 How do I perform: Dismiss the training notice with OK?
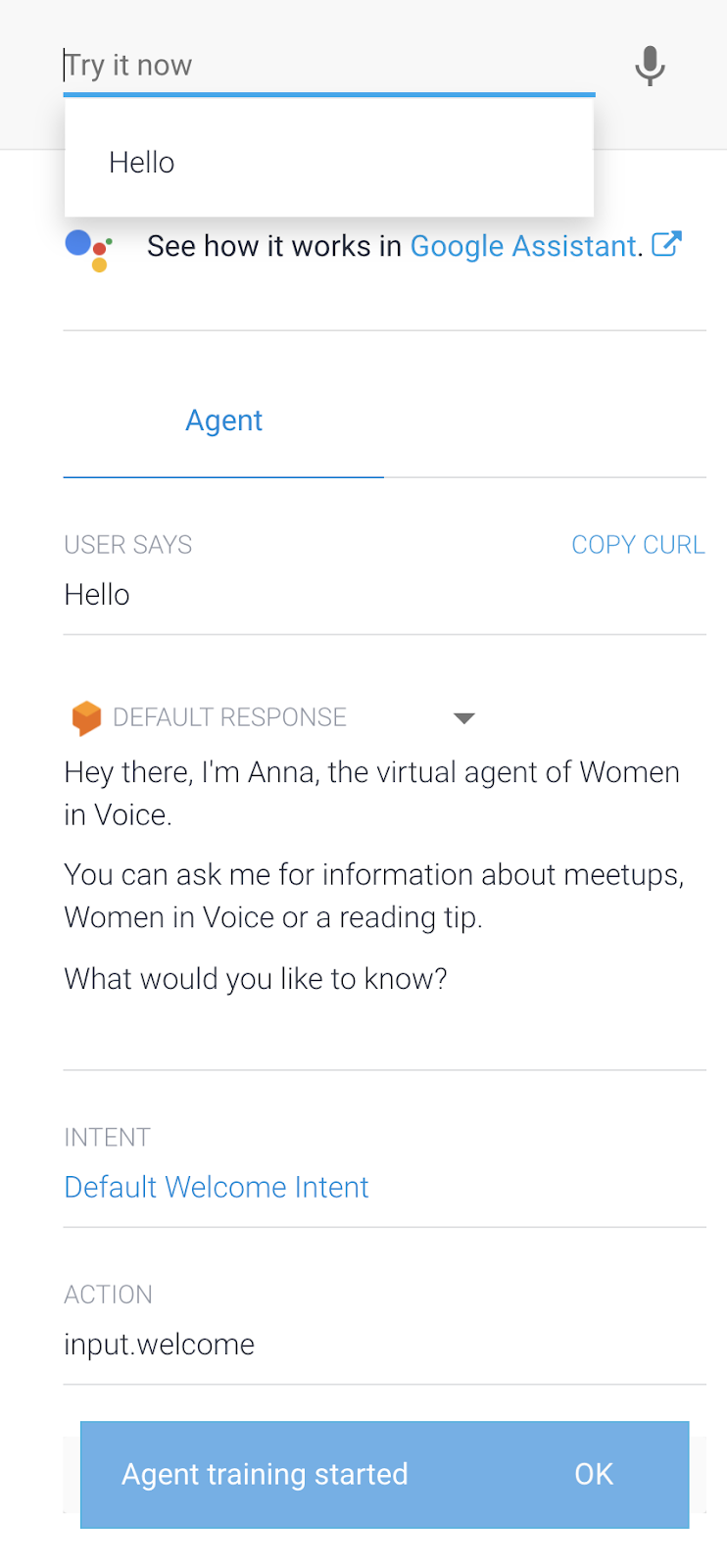coord(594,1474)
